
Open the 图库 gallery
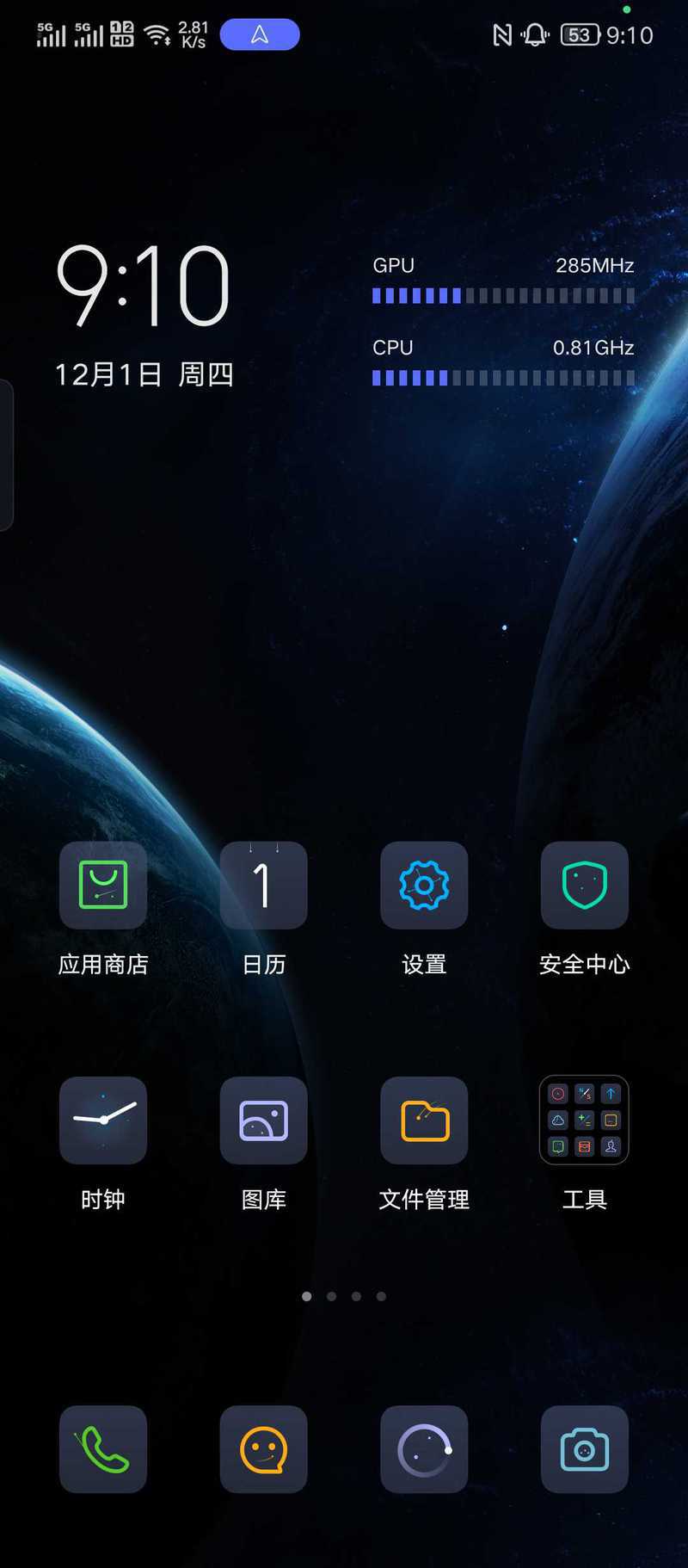point(263,1120)
